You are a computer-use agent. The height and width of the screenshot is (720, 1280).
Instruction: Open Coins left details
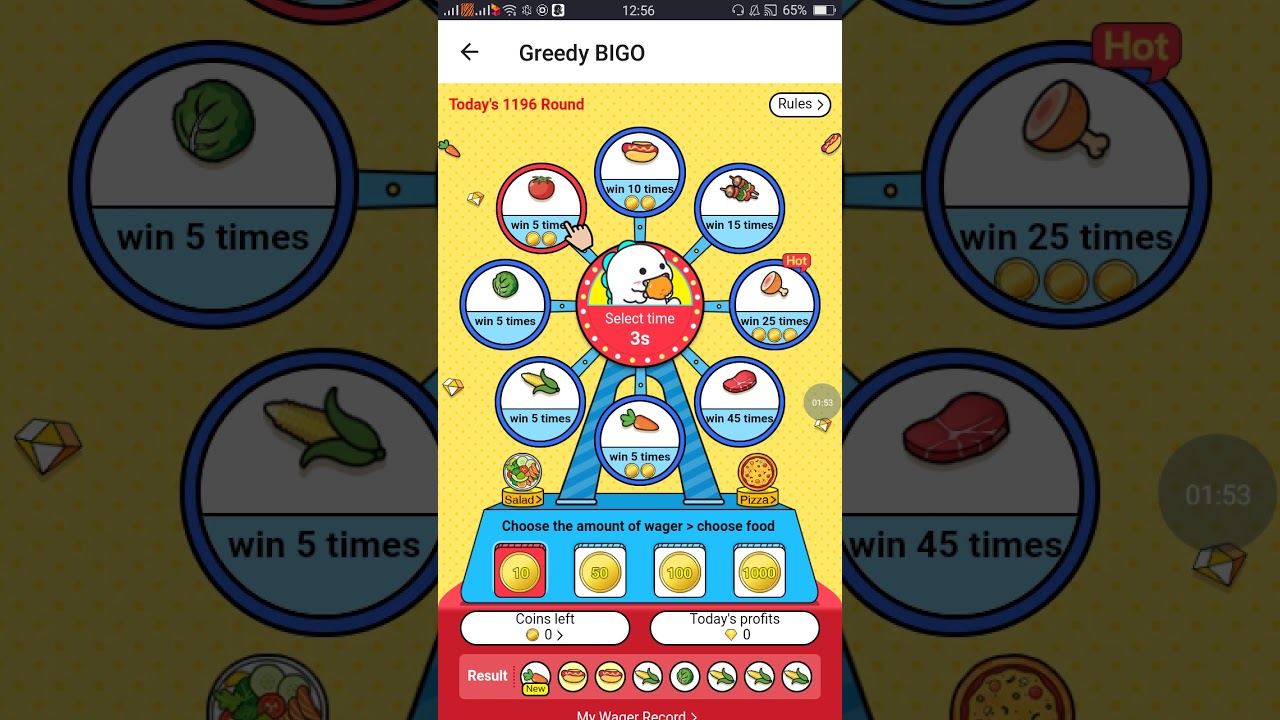click(545, 628)
